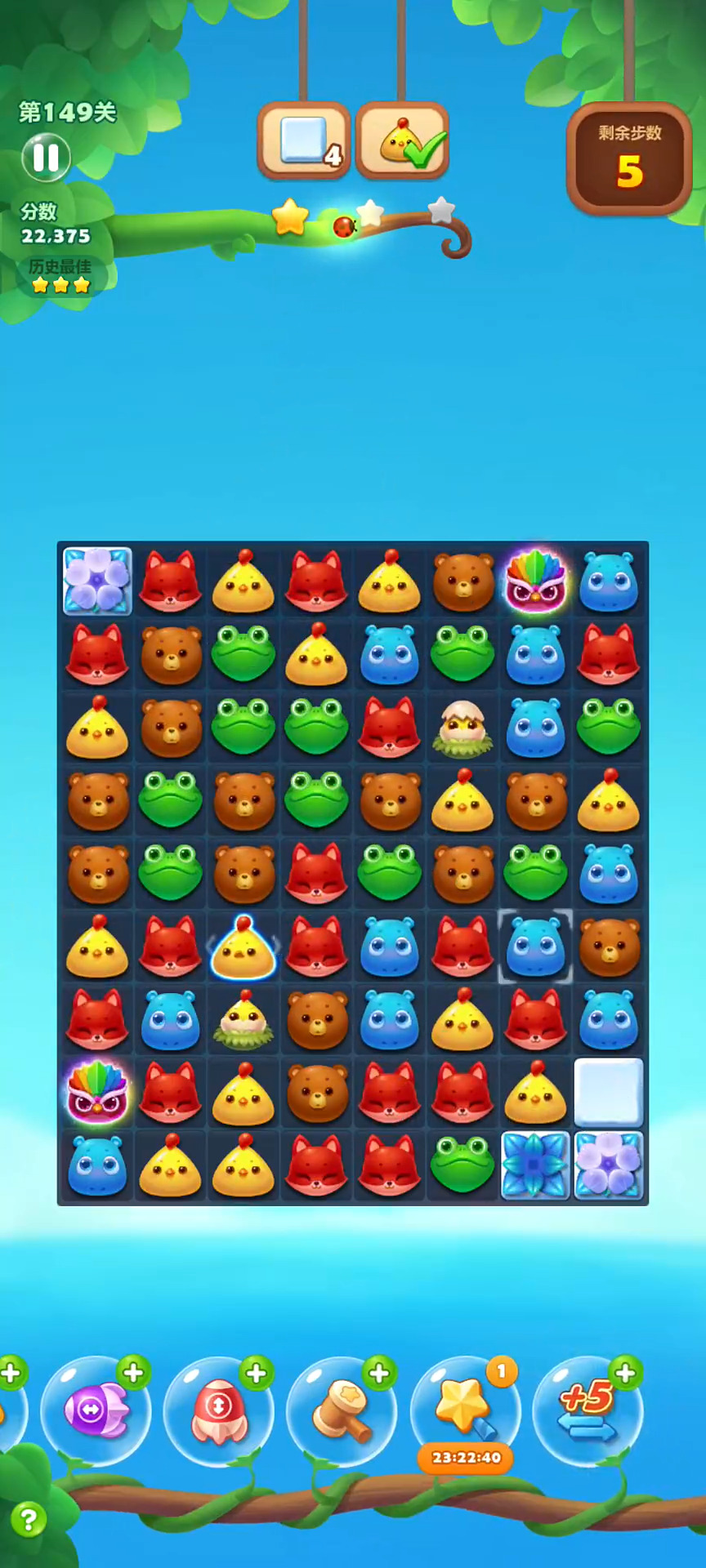
Task: Tap the rainbow owl in the top row
Action: [x=535, y=581]
